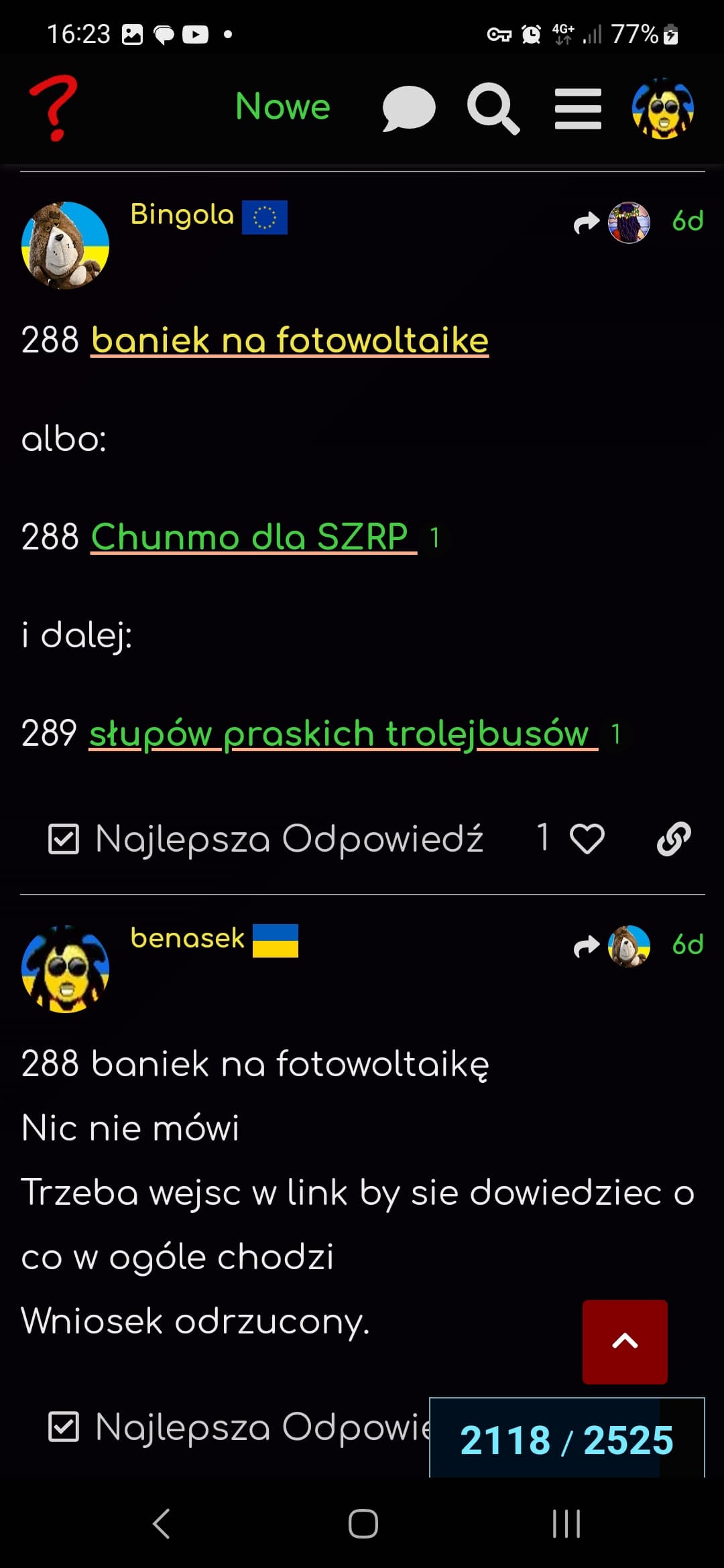
Task: Mark Bingola's post as Najlepsza Odpowiedź
Action: click(265, 838)
